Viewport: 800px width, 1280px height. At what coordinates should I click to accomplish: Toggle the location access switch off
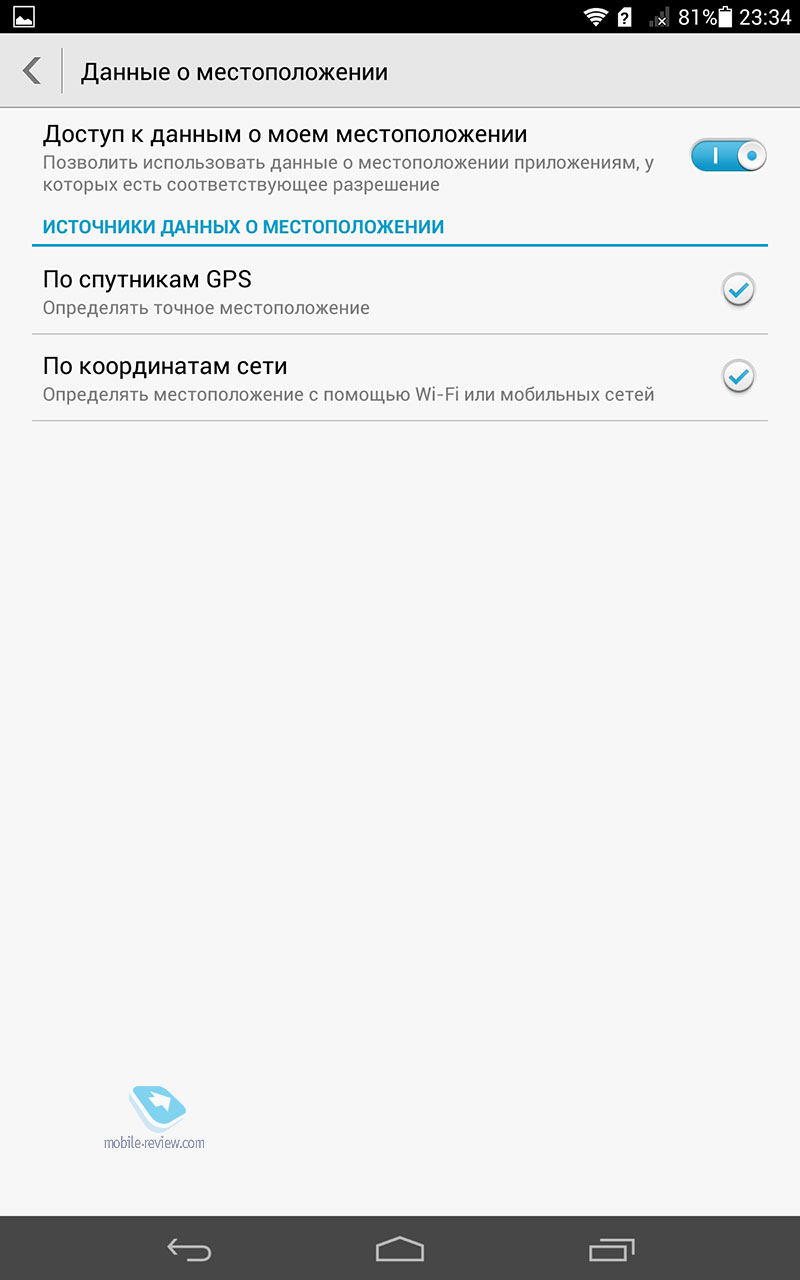point(728,156)
